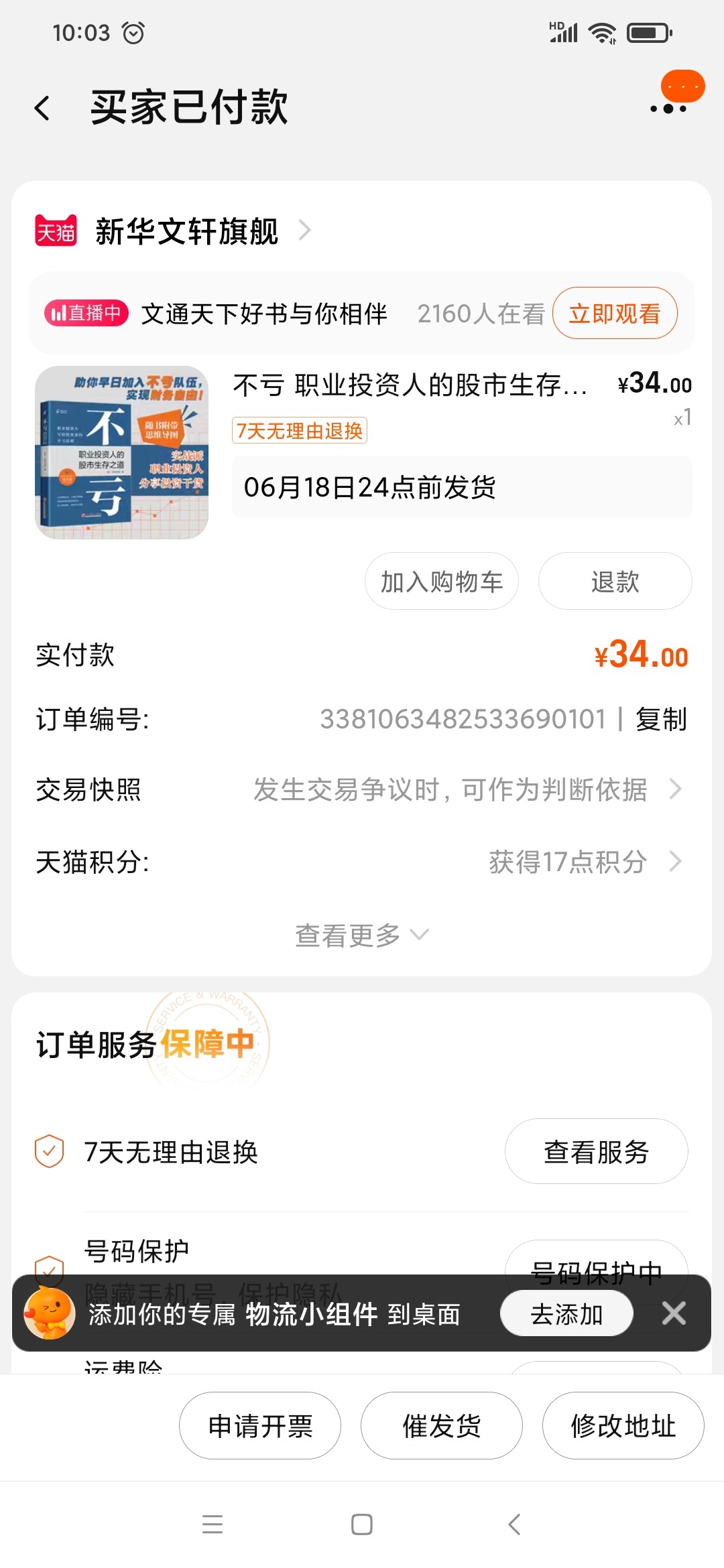The width and height of the screenshot is (724, 1568).
Task: Tap 立即观看 to watch the livestream
Action: [614, 314]
